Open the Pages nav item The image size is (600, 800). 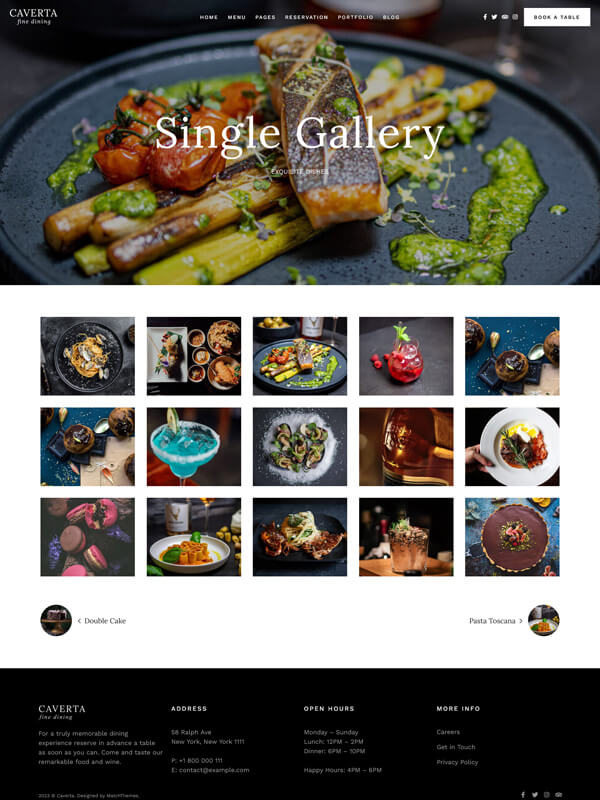coord(265,17)
